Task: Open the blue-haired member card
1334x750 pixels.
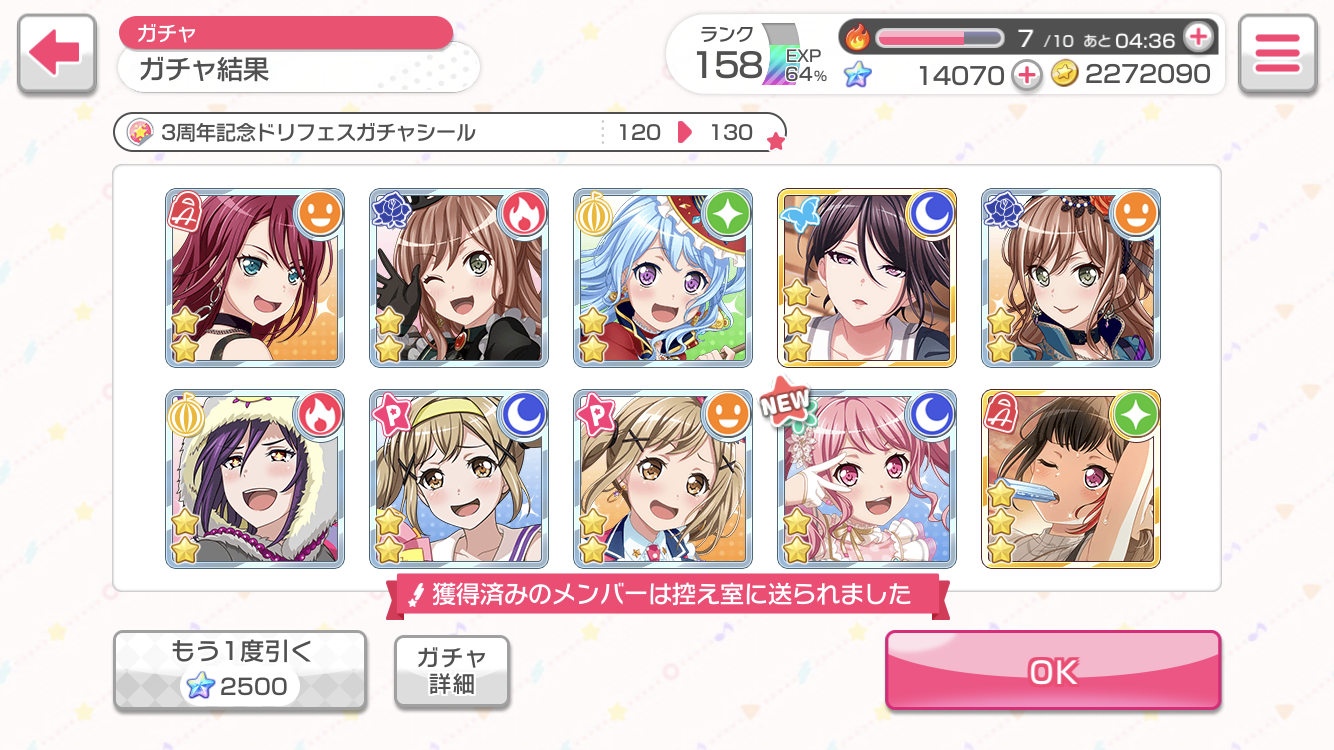Action: [x=662, y=278]
